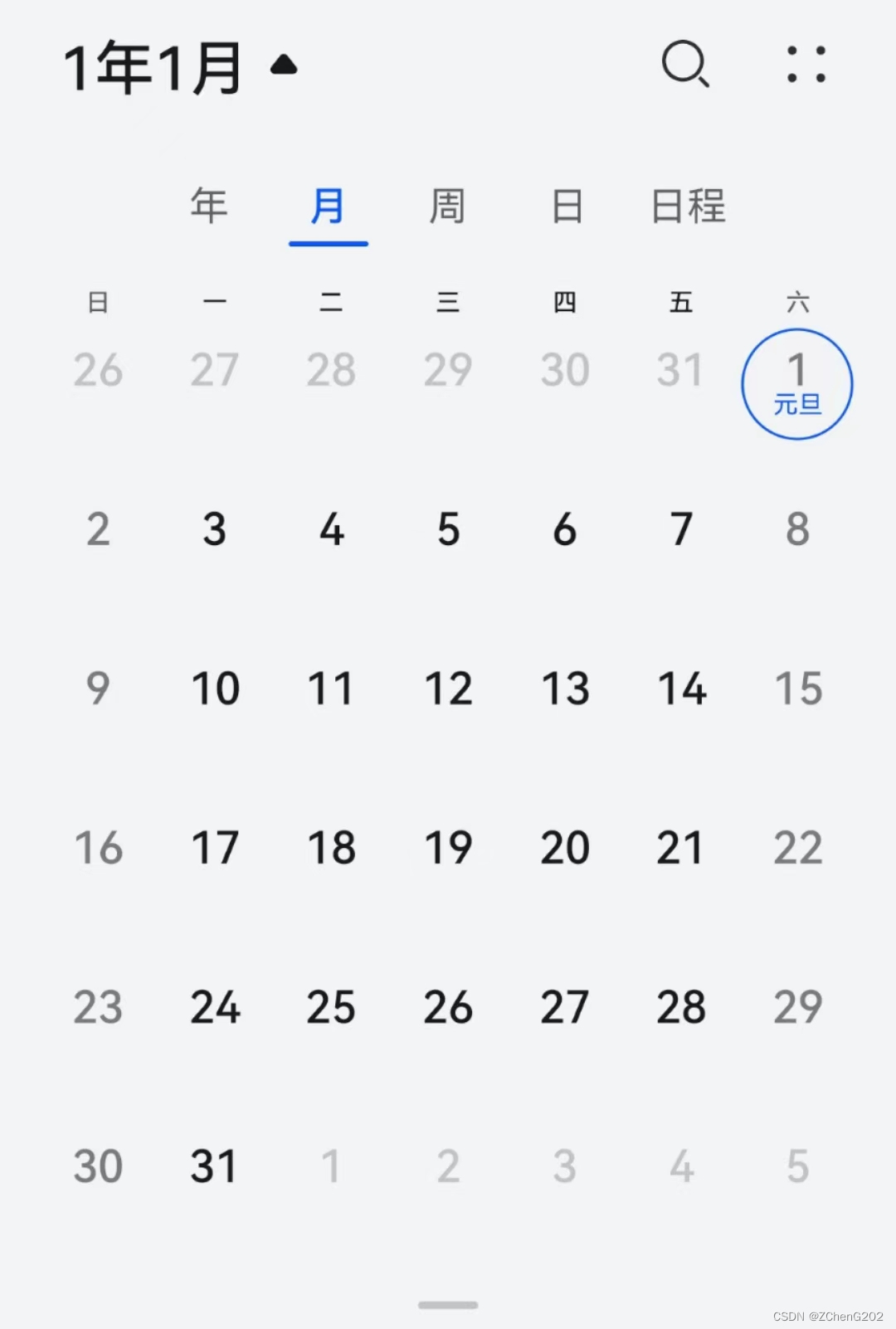Tap the greyed 28 of previous month
The height and width of the screenshot is (1329, 896).
pyautogui.click(x=331, y=370)
